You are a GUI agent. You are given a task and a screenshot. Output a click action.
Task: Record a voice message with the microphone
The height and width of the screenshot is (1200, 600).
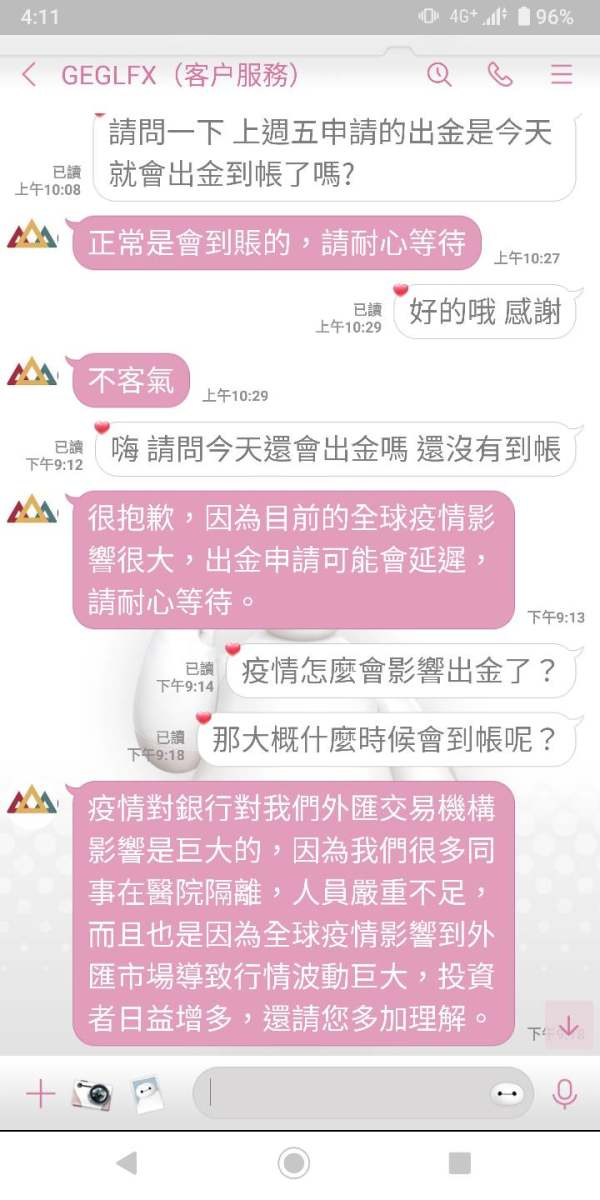click(x=565, y=1094)
